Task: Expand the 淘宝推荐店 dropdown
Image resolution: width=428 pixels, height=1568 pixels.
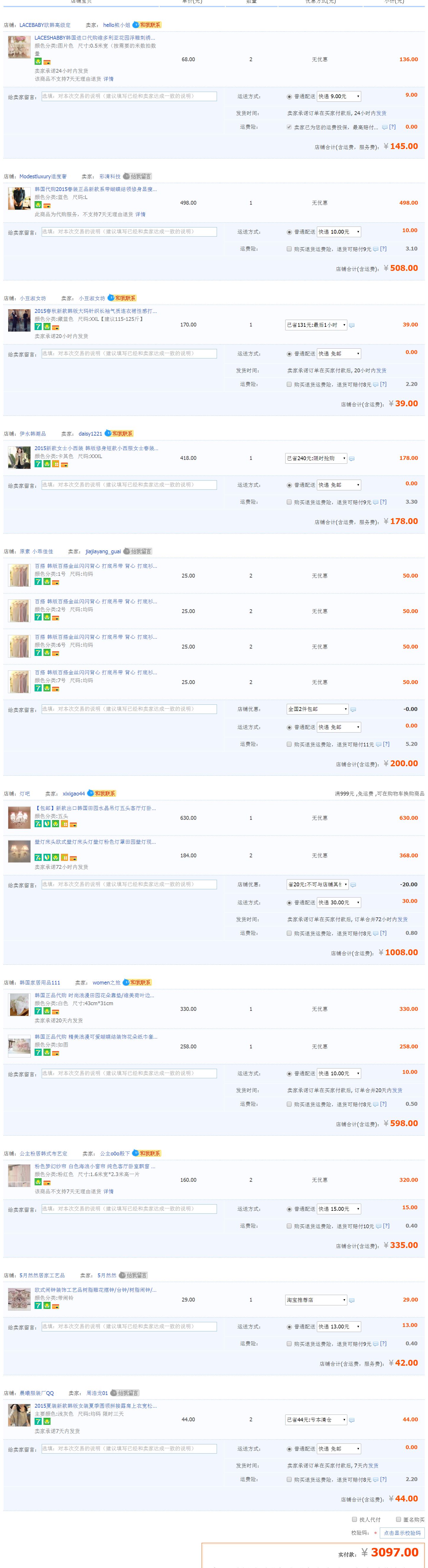Action: click(x=316, y=1300)
